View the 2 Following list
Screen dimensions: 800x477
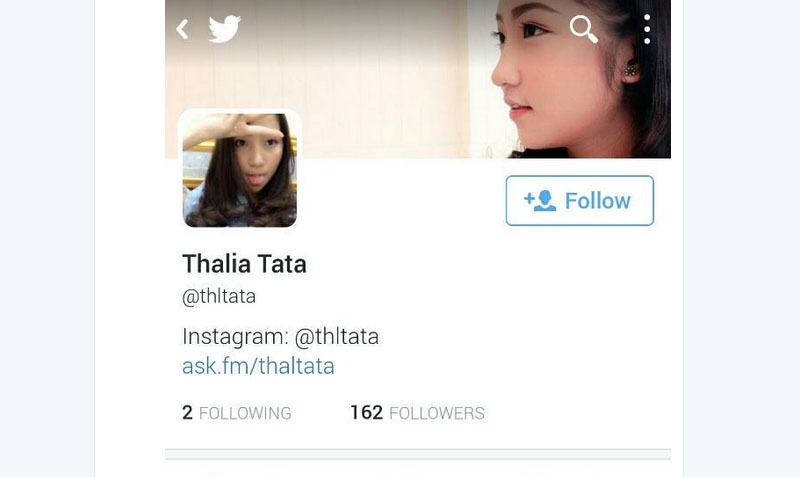237,413
